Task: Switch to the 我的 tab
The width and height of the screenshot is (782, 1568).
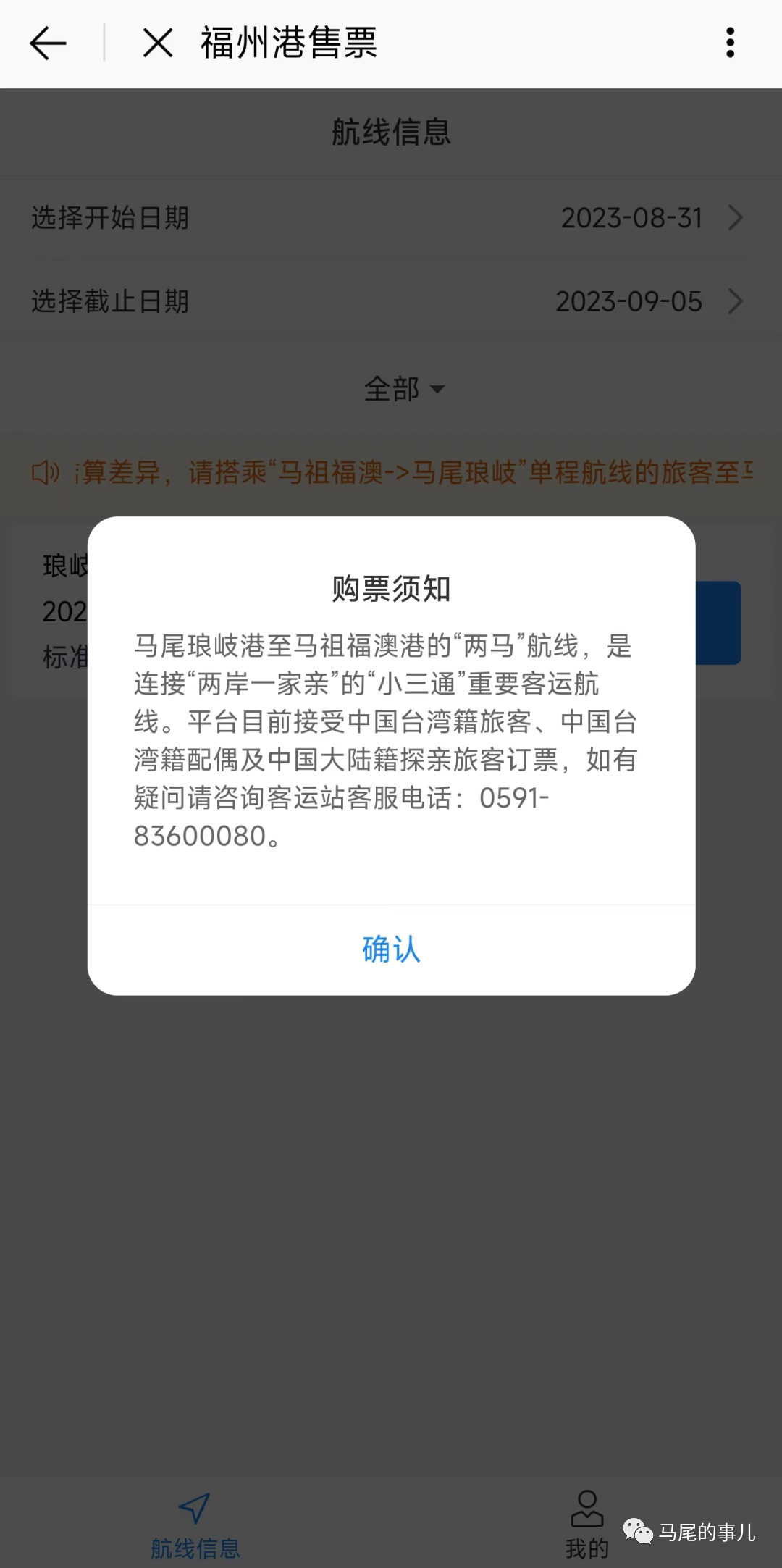Action: pos(586,1525)
